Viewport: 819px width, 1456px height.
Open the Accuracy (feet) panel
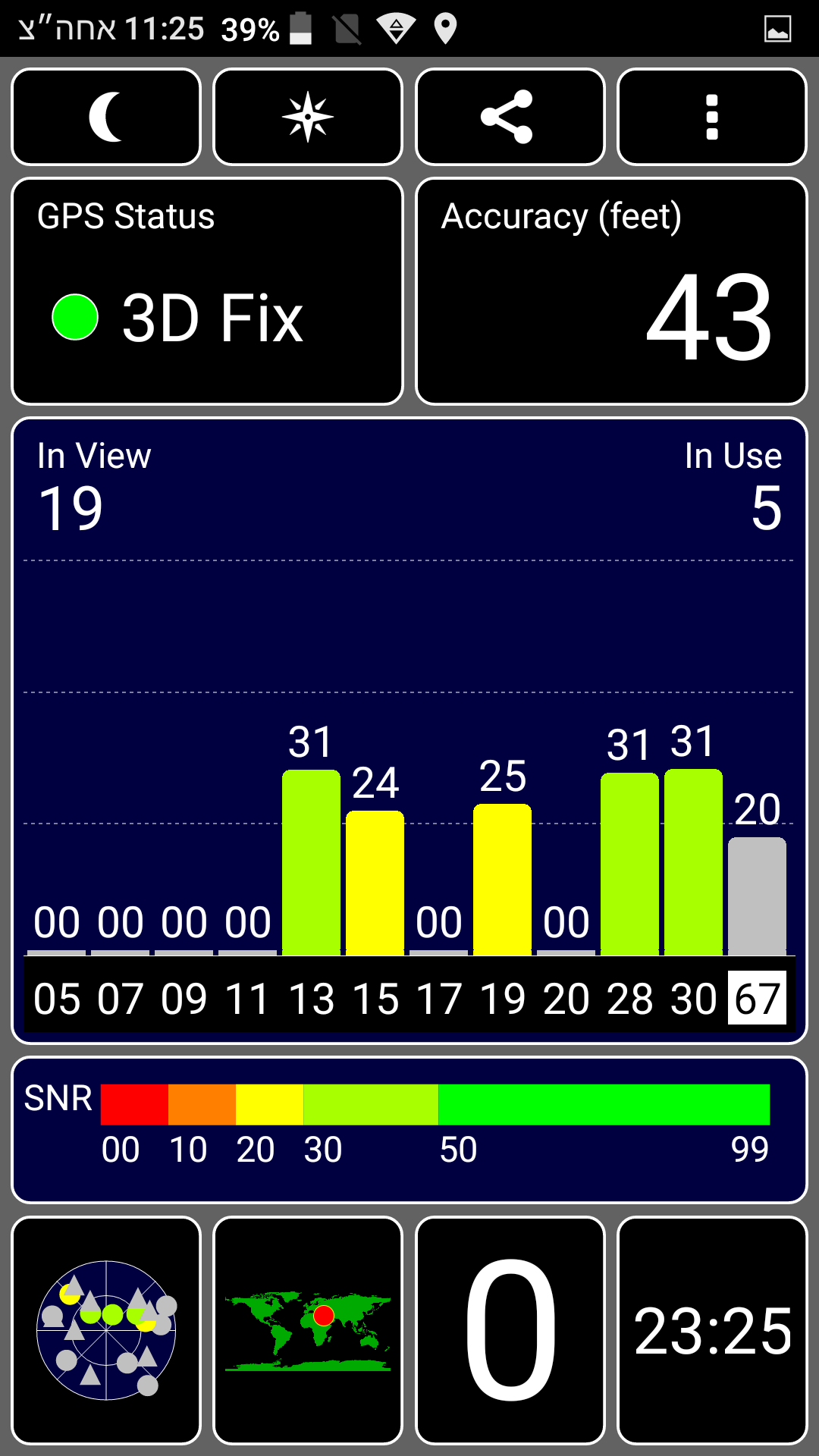(x=611, y=291)
